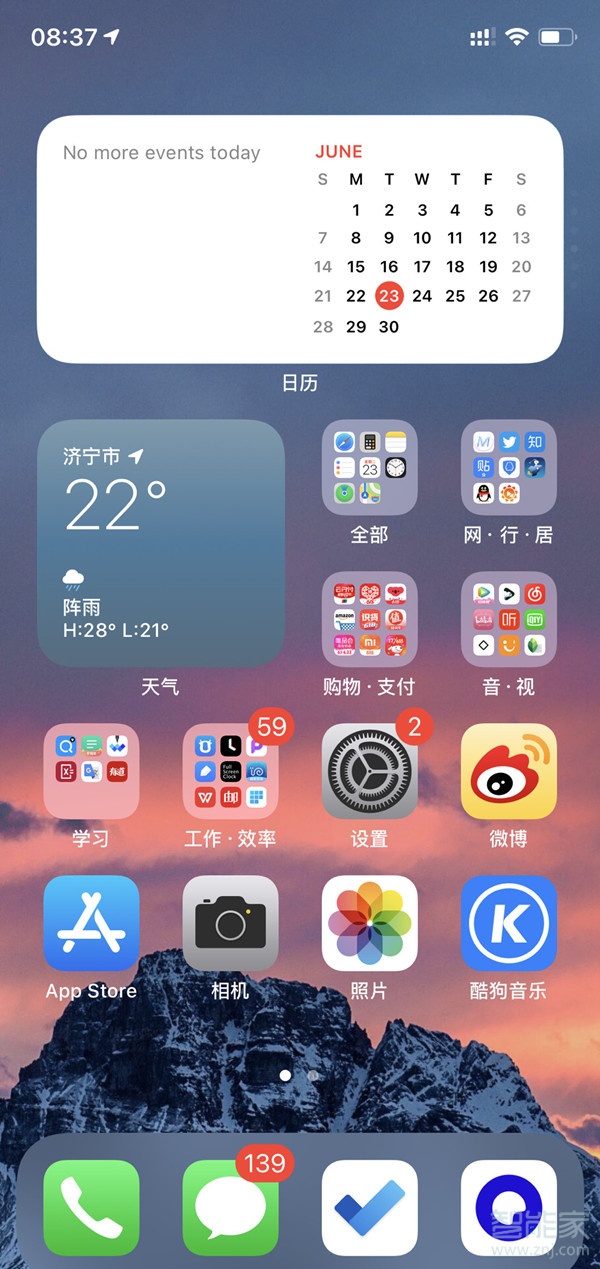This screenshot has height=1269, width=600.
Task: Open the 全部 folder
Action: point(369,468)
